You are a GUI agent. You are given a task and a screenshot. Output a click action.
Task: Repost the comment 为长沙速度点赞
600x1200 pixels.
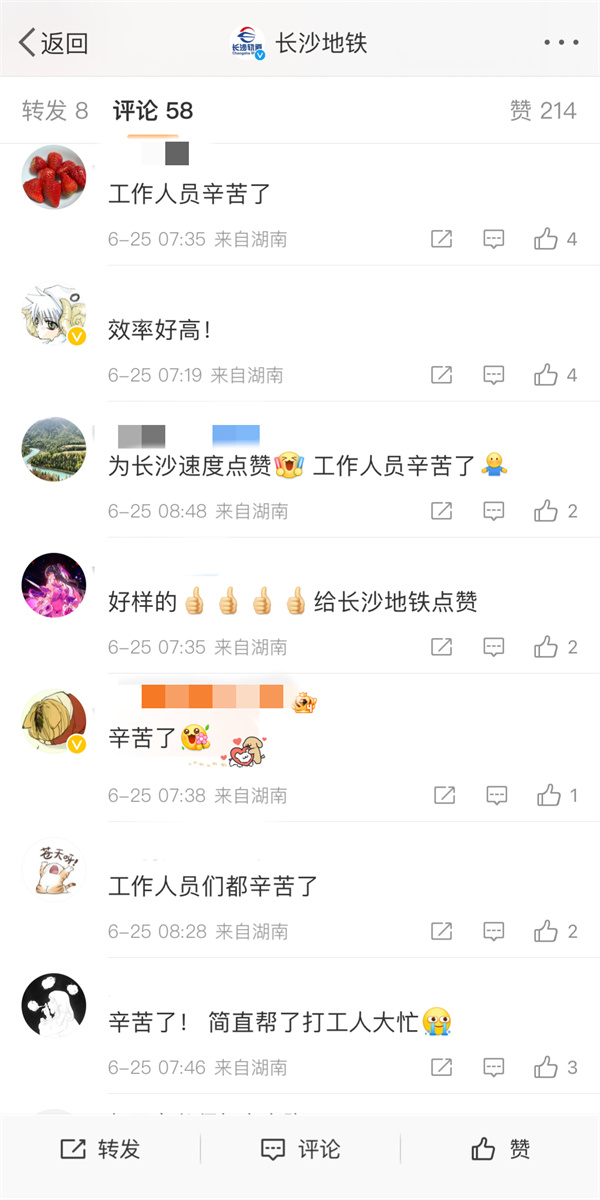(441, 511)
